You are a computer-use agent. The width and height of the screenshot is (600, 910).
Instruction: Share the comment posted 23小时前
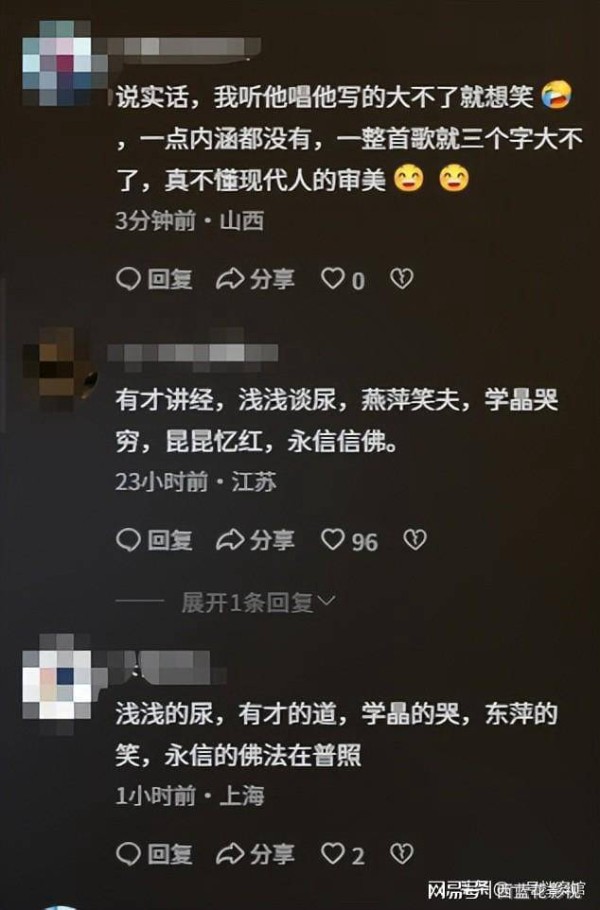point(256,541)
